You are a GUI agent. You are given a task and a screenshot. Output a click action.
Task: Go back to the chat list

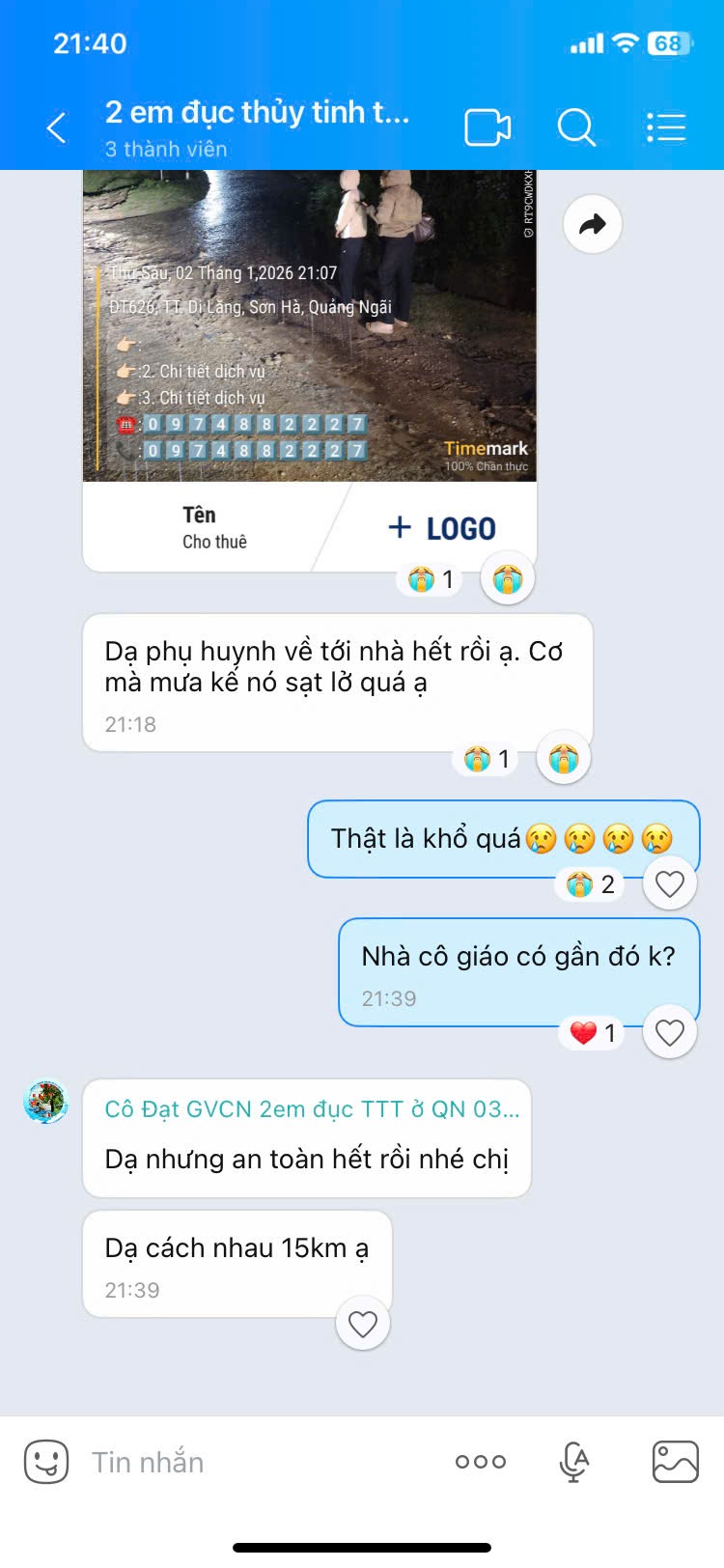coord(57,127)
